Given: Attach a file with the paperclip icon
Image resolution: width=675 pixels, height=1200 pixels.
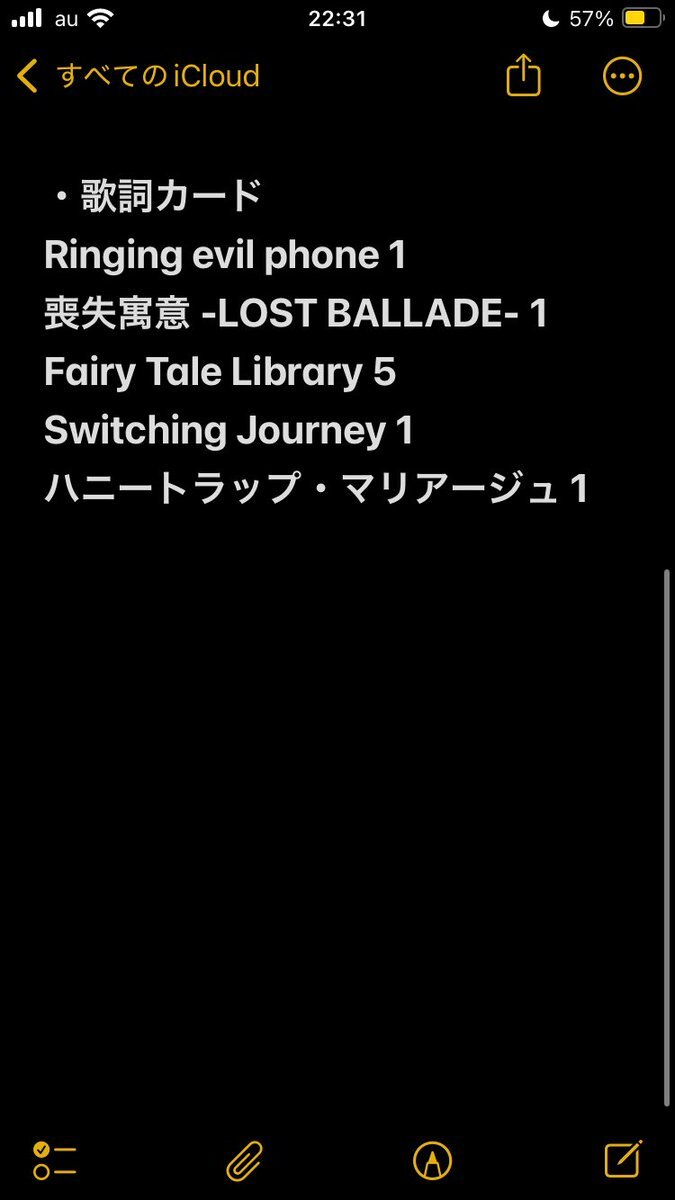Looking at the screenshot, I should coord(244,1160).
